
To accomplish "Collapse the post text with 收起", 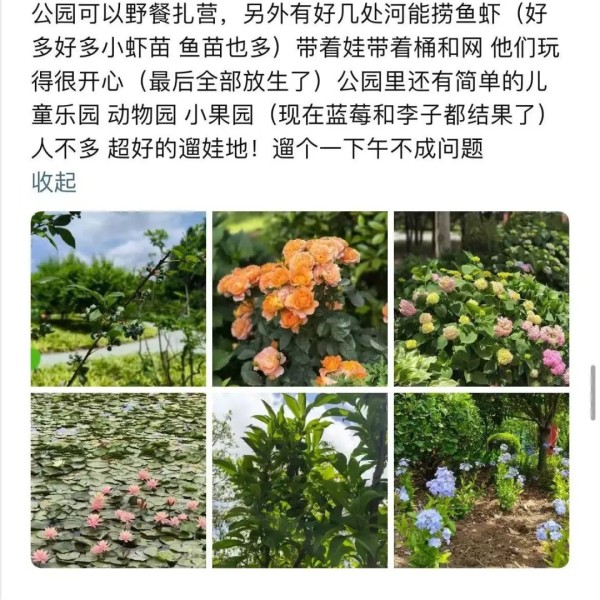I will pos(54,182).
